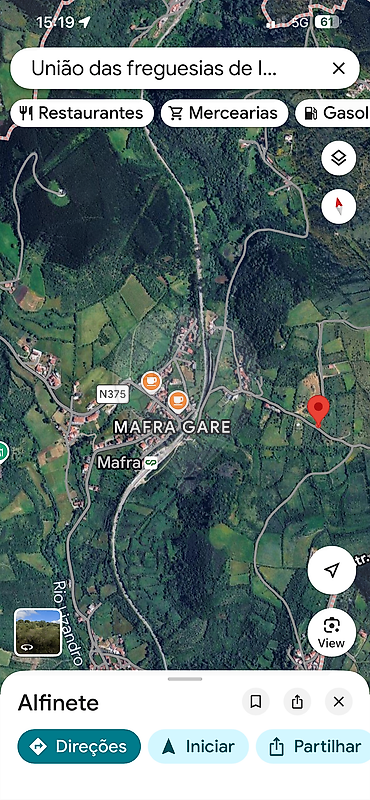
Task: Tap the red dropped pin on the map
Action: 318,411
